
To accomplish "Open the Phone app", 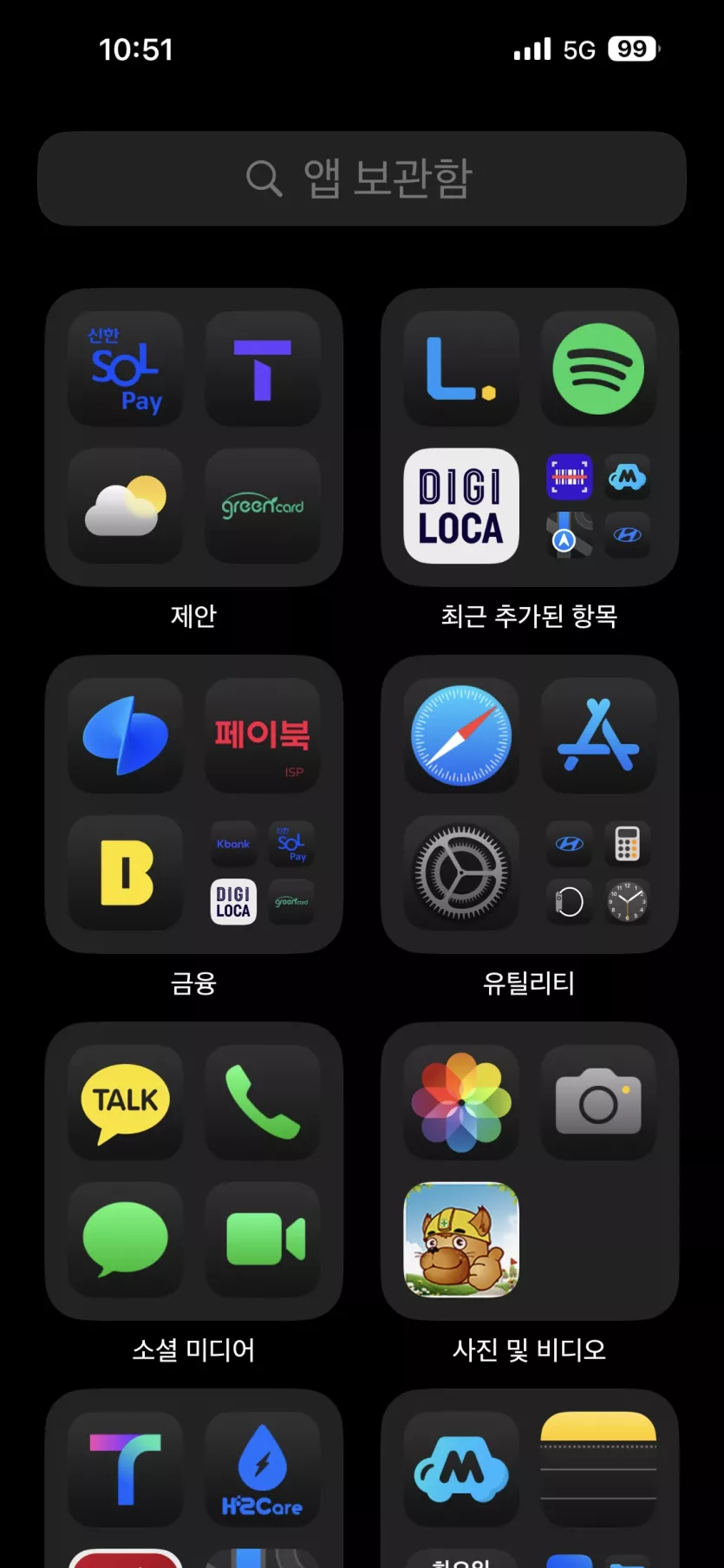I will click(263, 1102).
